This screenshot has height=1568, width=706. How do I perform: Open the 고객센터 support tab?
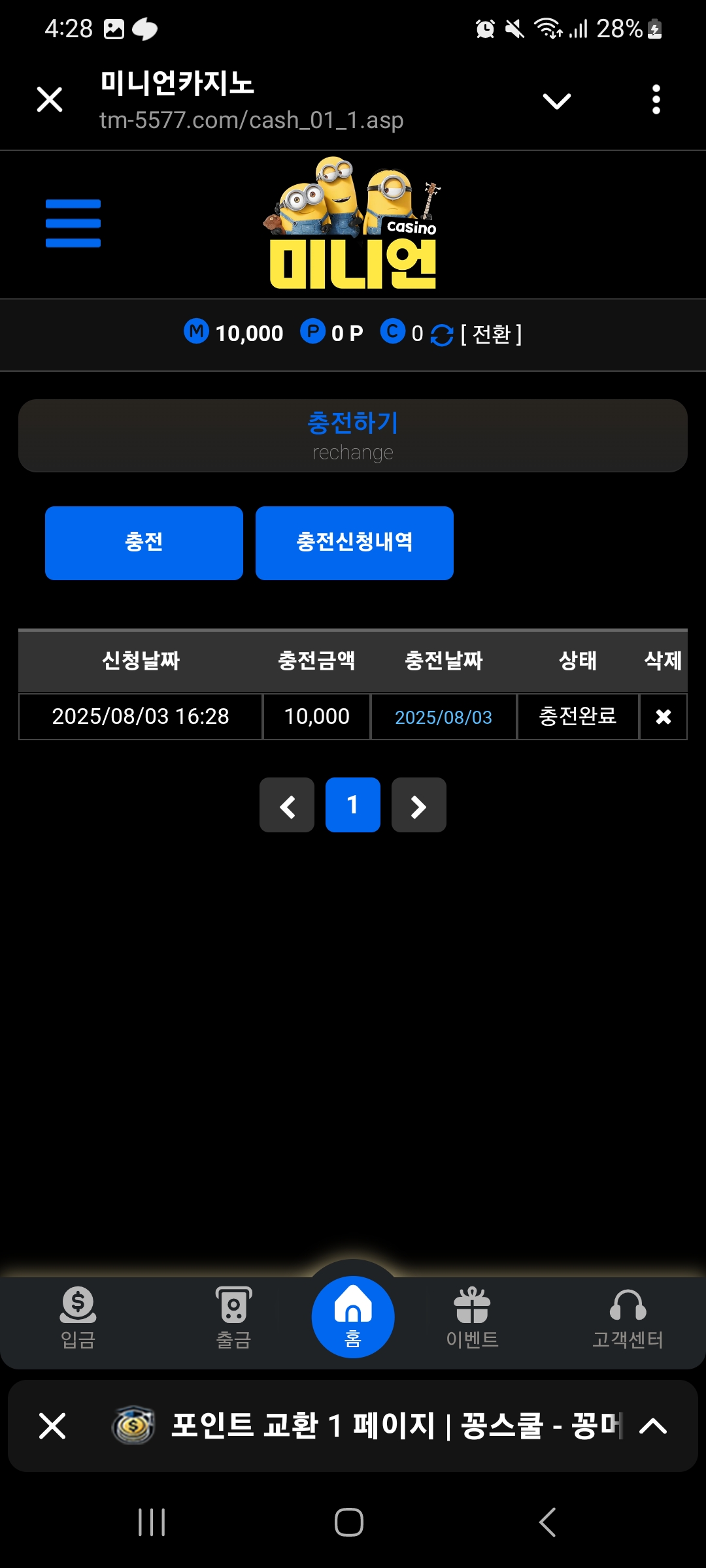pos(628,1317)
